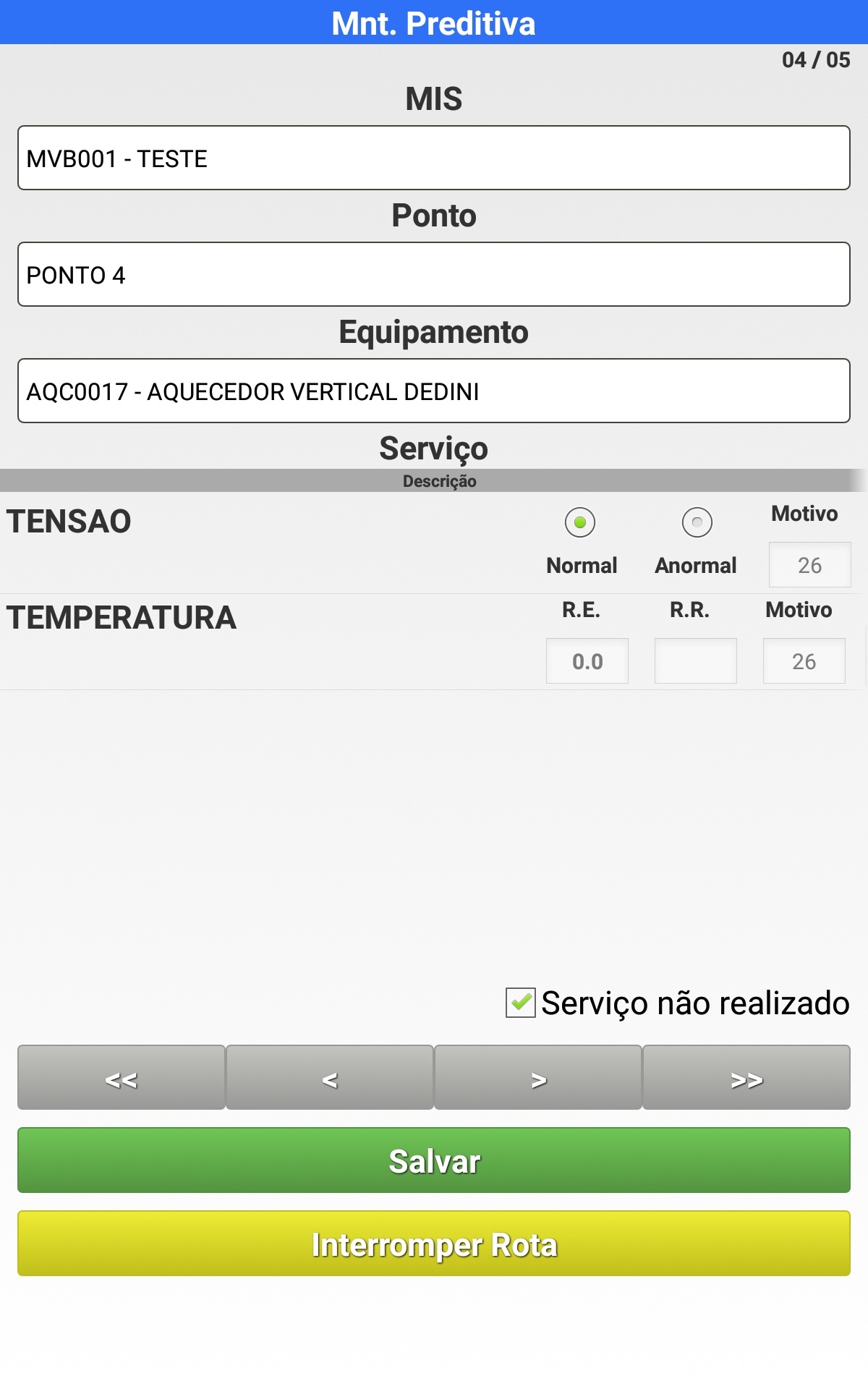
Task: Tap the MIS field MVB001 - TESTE
Action: [434, 158]
